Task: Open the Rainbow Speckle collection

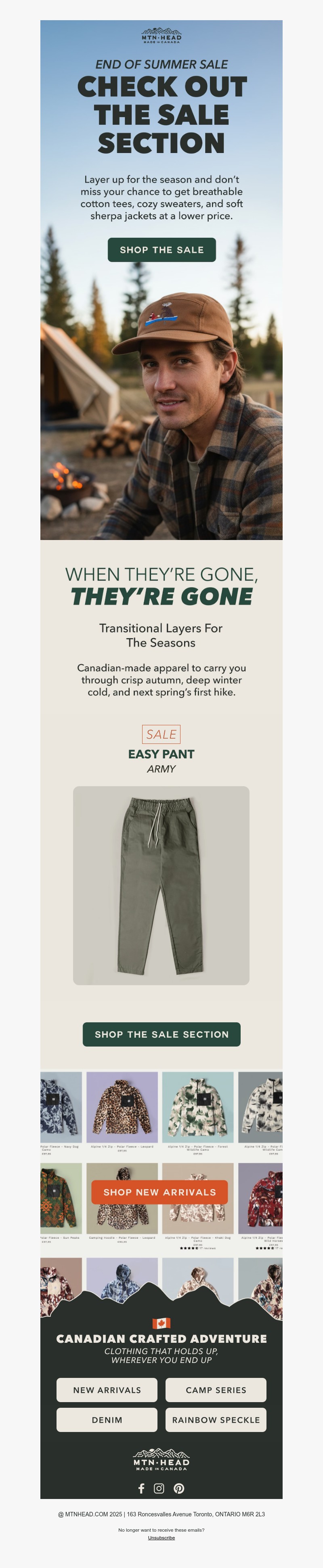Action: tap(216, 1419)
